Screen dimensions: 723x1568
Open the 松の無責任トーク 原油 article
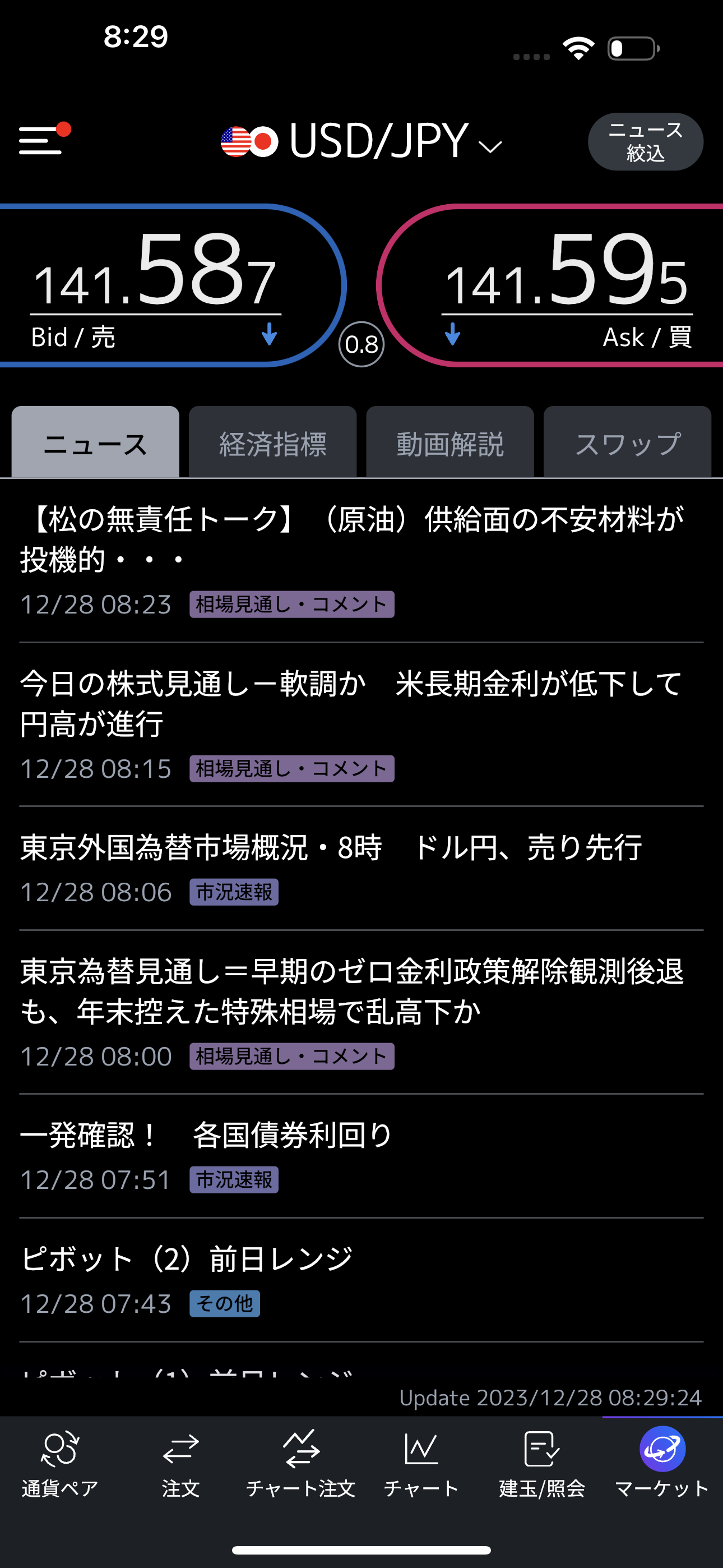pos(361,561)
